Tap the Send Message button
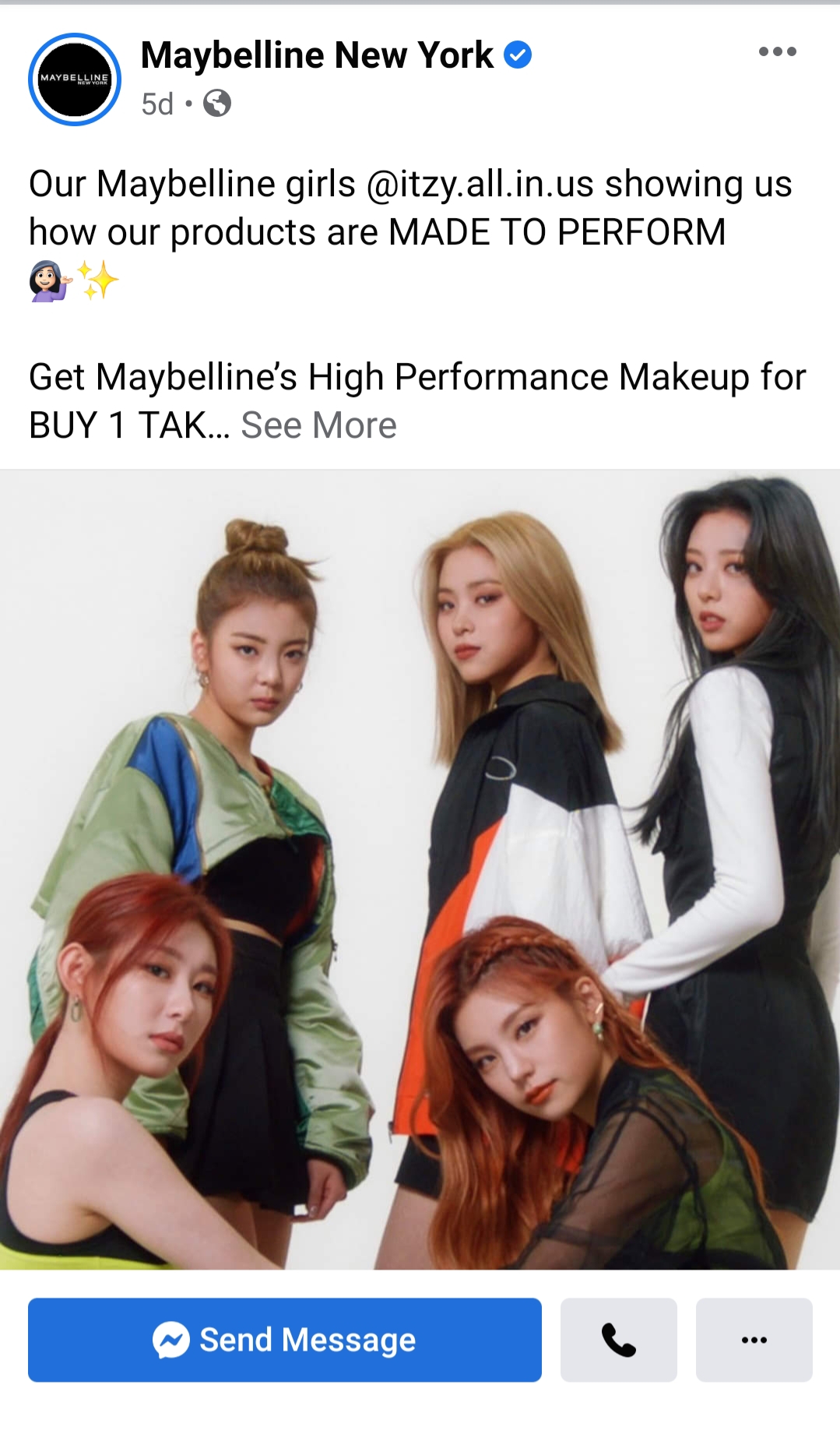 tap(284, 1340)
